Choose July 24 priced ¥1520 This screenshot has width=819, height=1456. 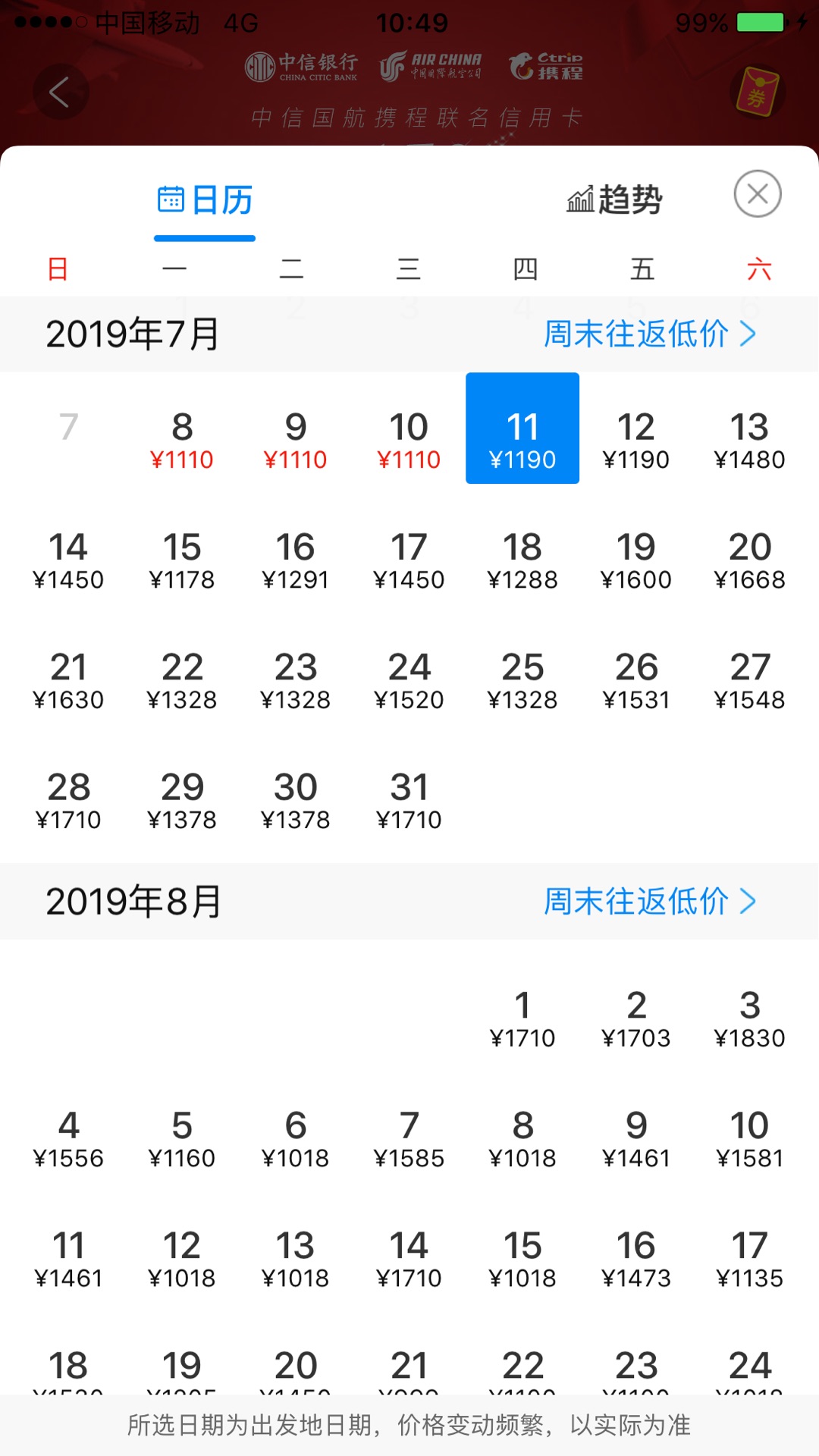(x=409, y=680)
